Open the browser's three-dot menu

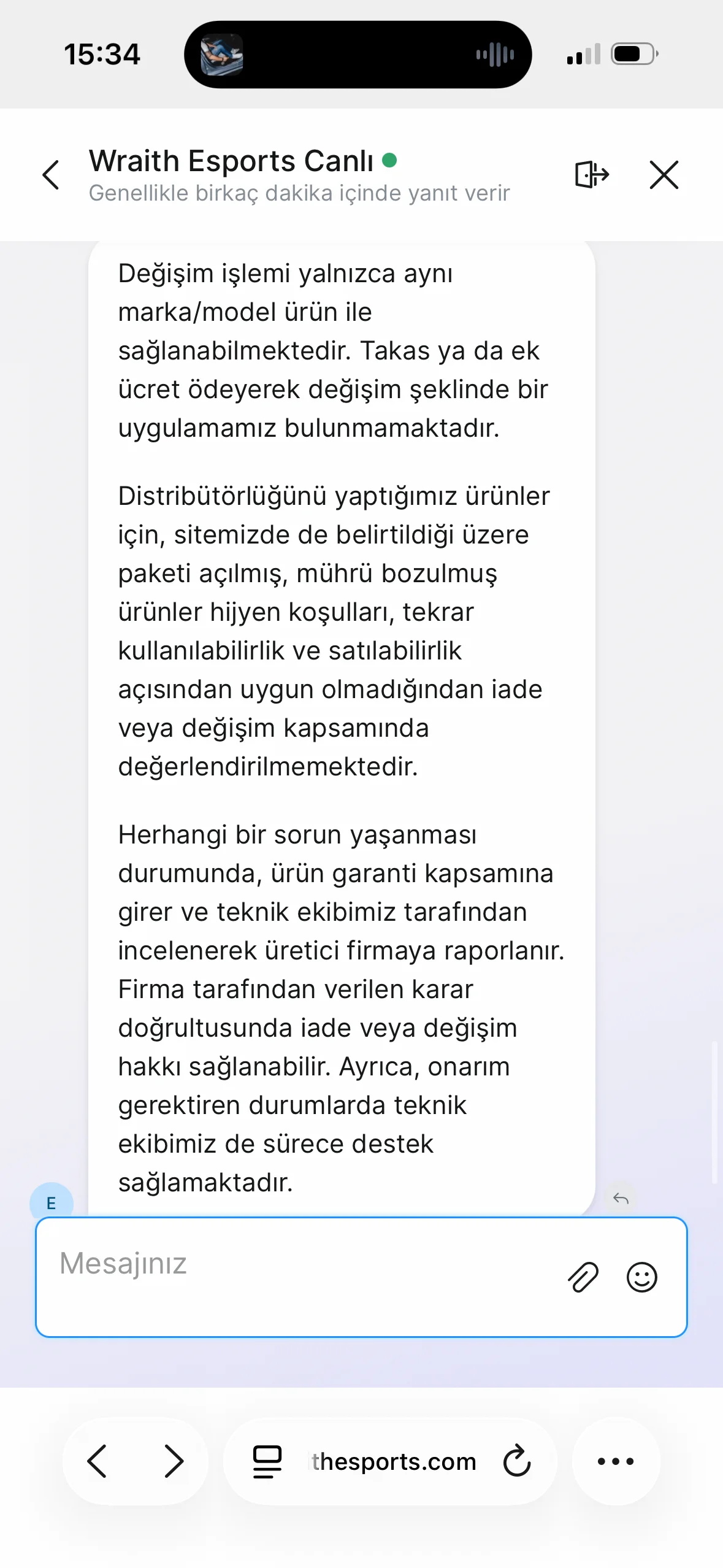tap(615, 1461)
